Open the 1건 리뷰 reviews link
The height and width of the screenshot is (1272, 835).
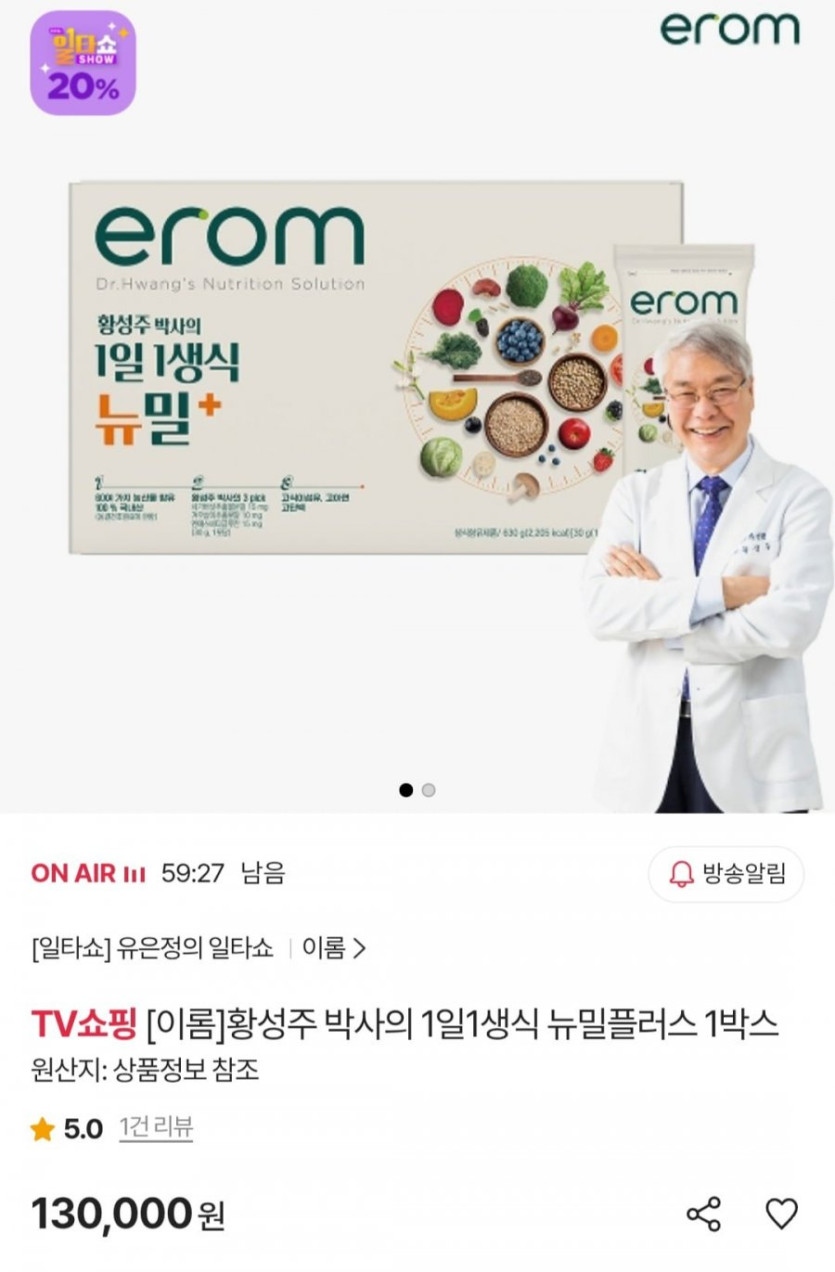pyautogui.click(x=156, y=1129)
